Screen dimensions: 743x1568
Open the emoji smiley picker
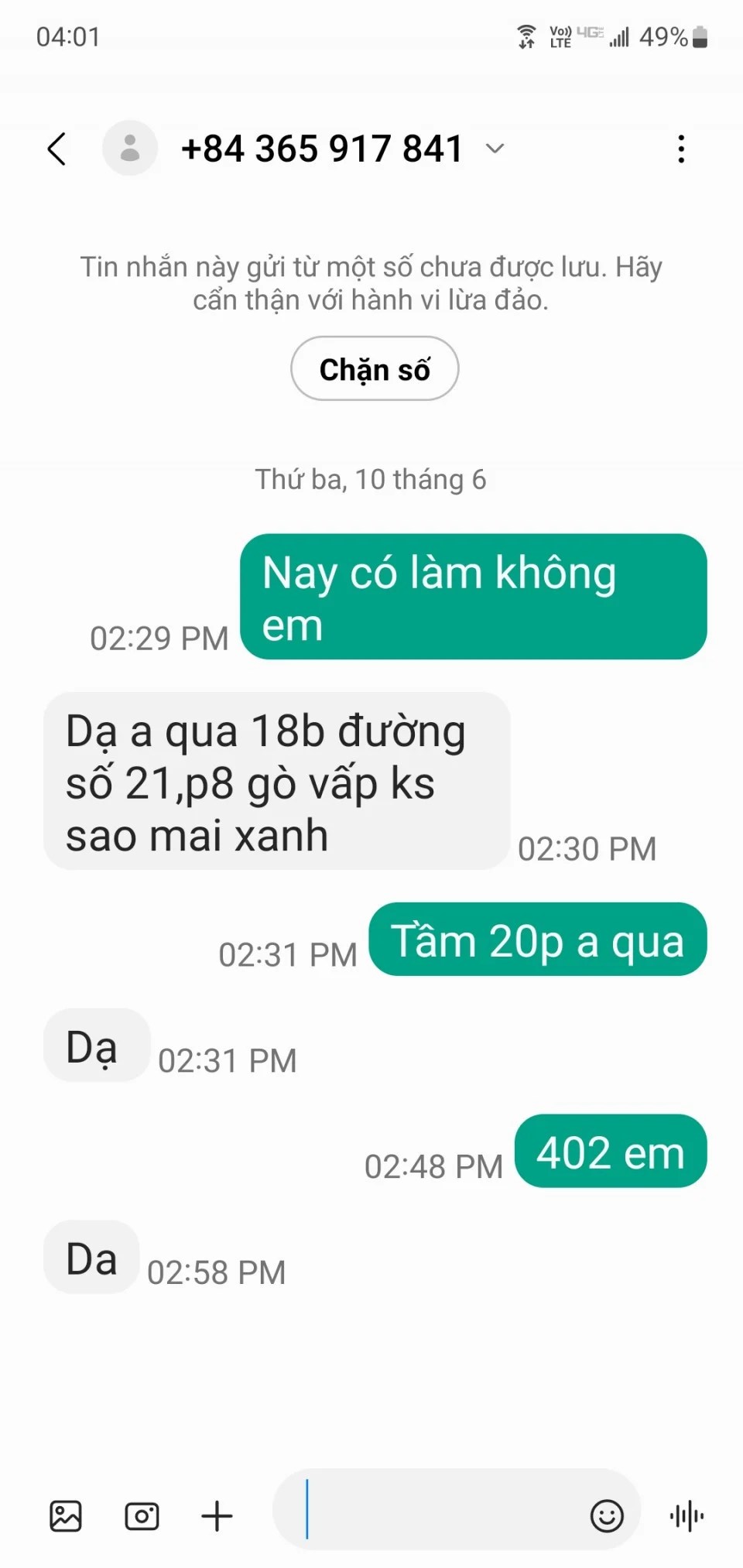click(607, 1515)
